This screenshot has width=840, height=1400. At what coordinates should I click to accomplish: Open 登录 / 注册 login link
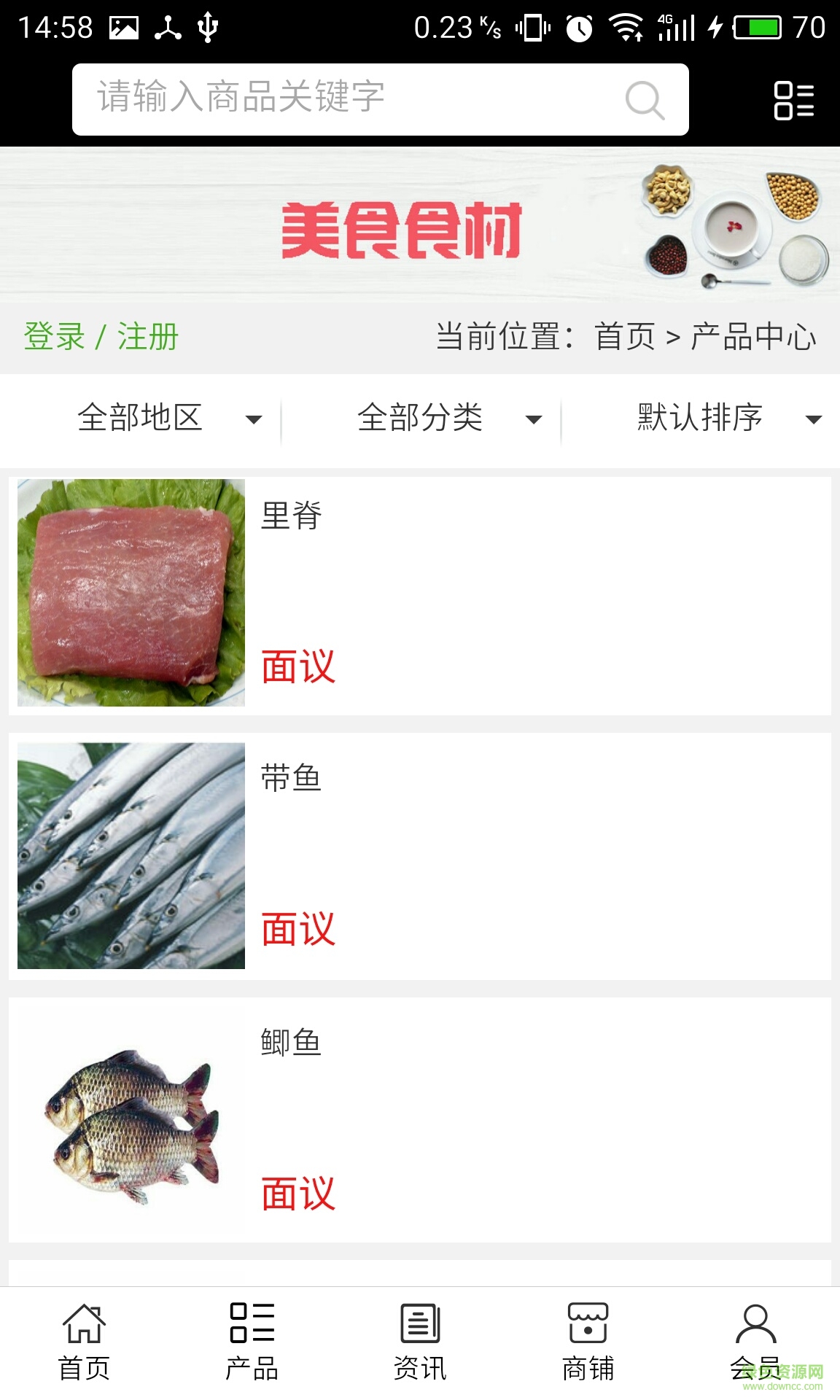point(101,337)
